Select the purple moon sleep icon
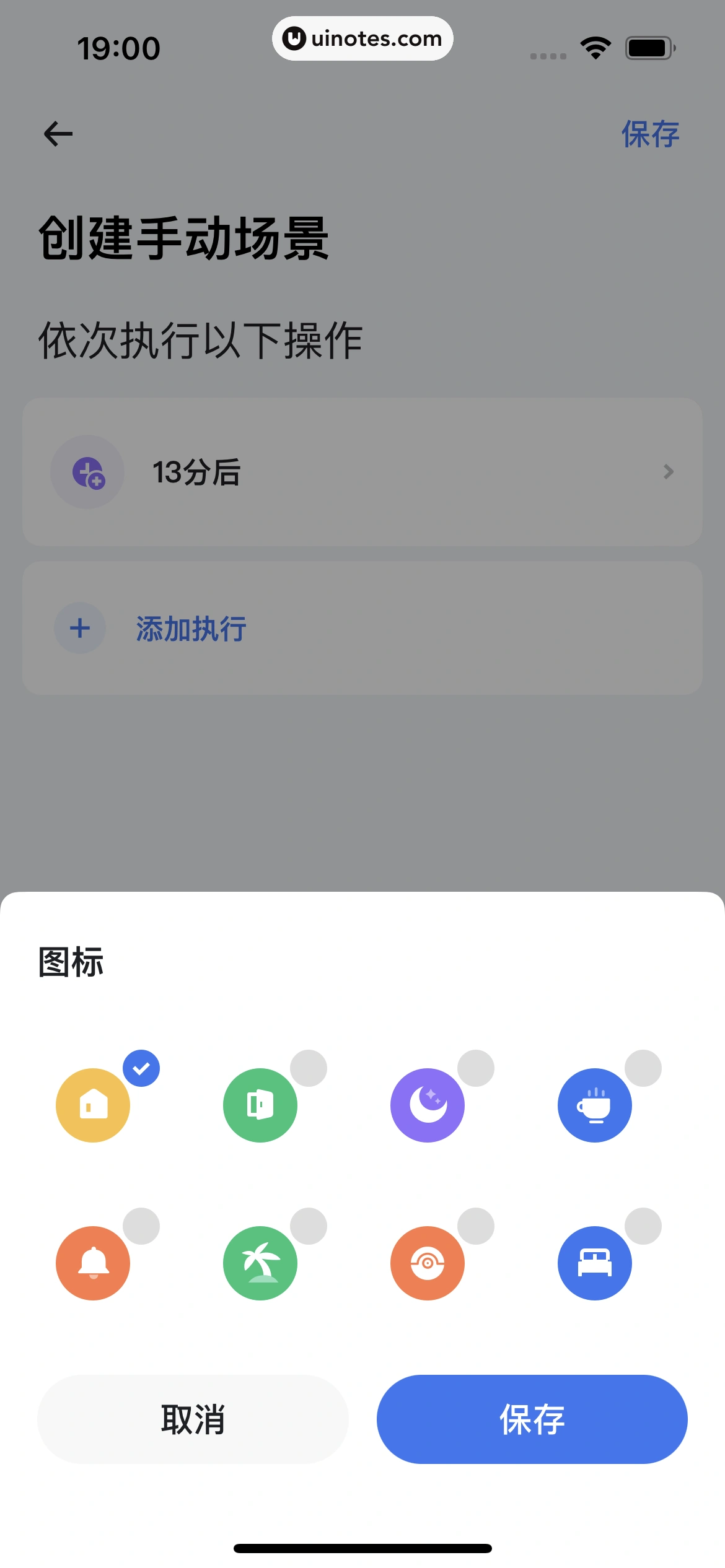 [428, 1105]
